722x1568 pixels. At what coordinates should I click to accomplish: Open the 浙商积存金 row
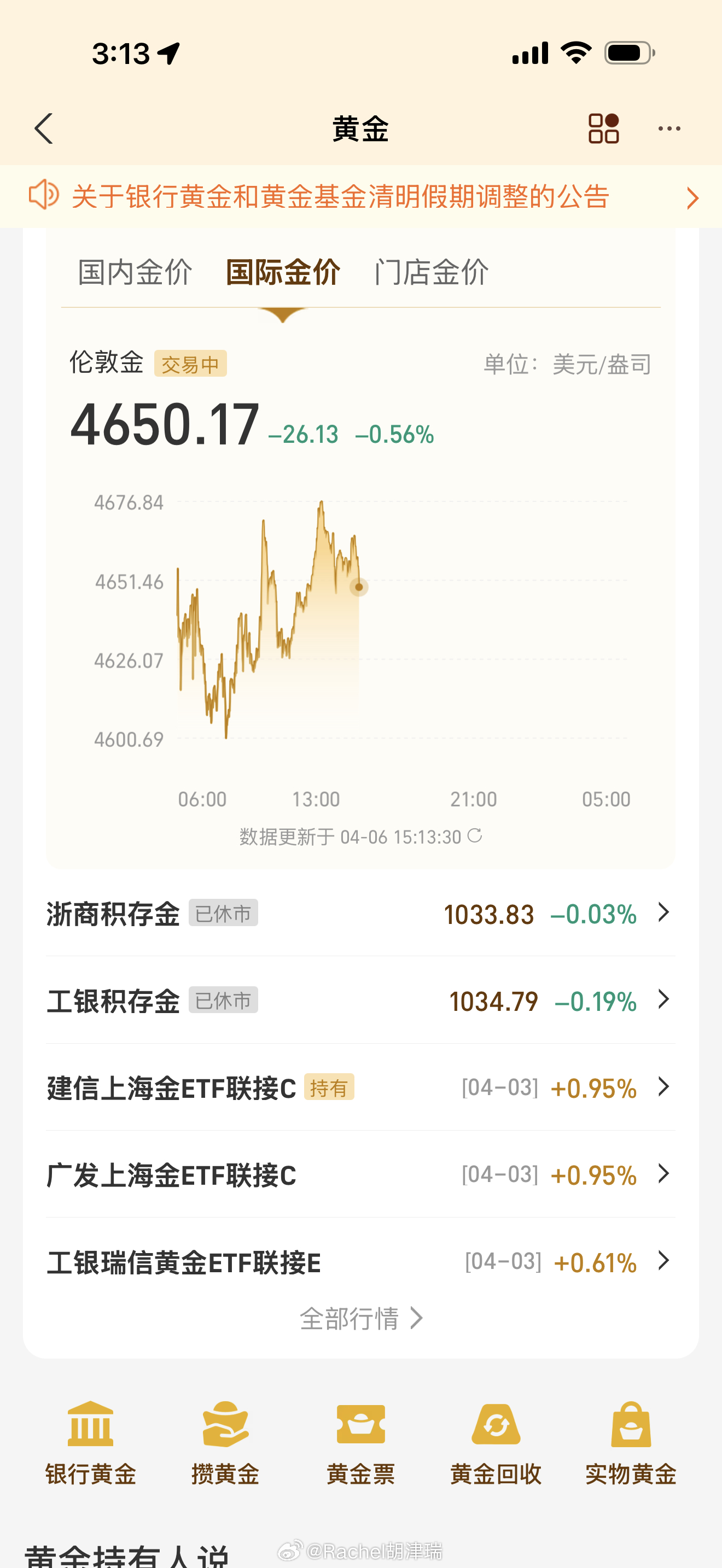pos(361,913)
